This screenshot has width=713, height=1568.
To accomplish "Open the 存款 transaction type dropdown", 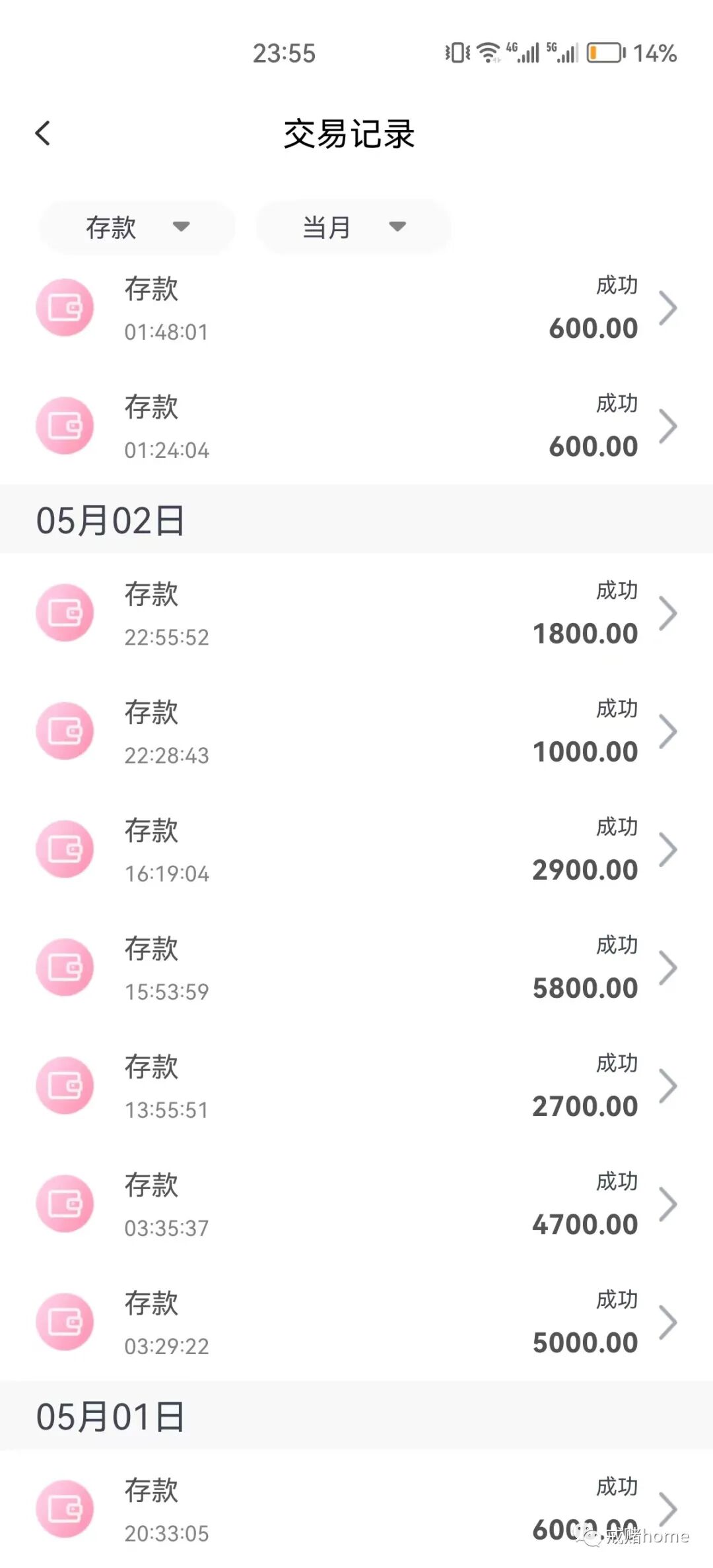I will point(137,227).
